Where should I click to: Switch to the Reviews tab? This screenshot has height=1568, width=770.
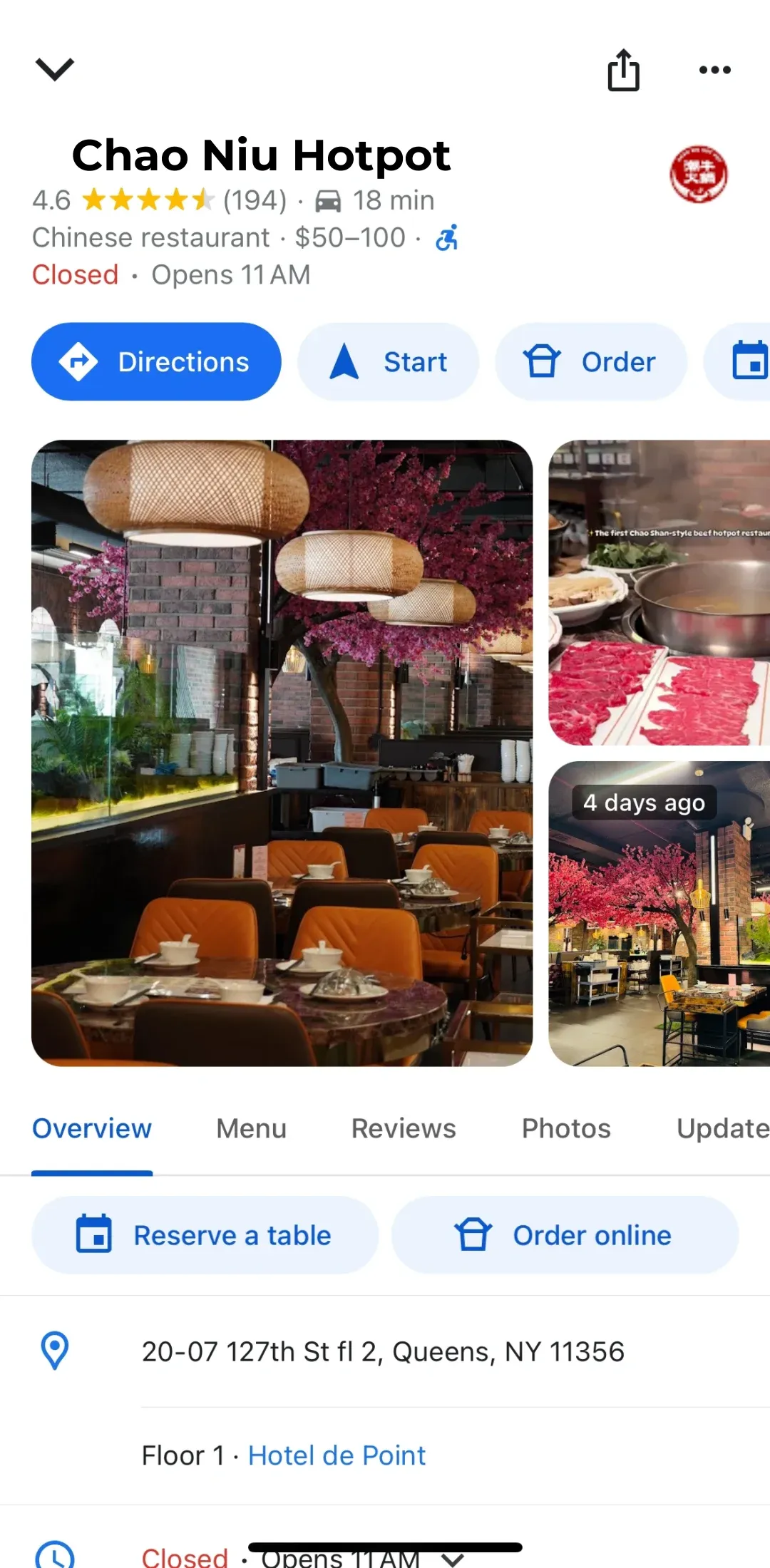404,1129
